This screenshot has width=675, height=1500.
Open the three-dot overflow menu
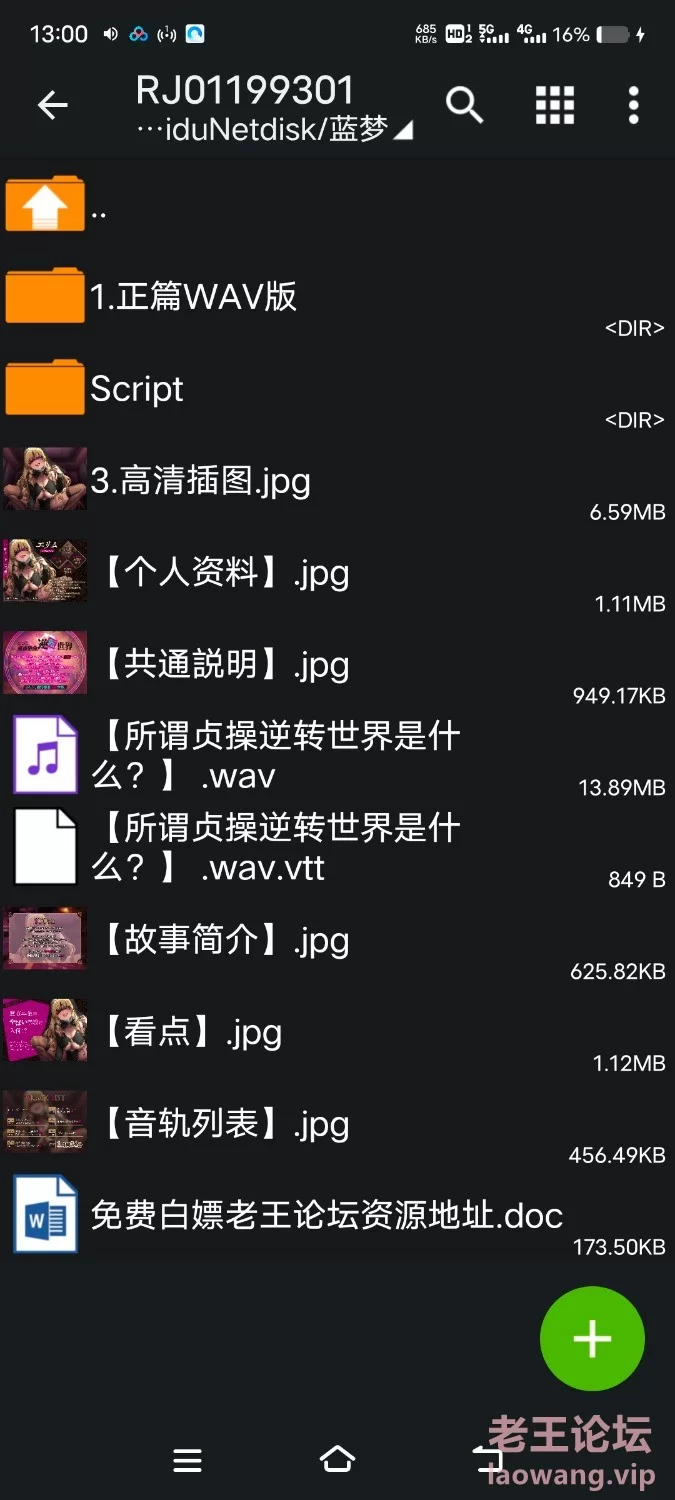click(x=634, y=105)
